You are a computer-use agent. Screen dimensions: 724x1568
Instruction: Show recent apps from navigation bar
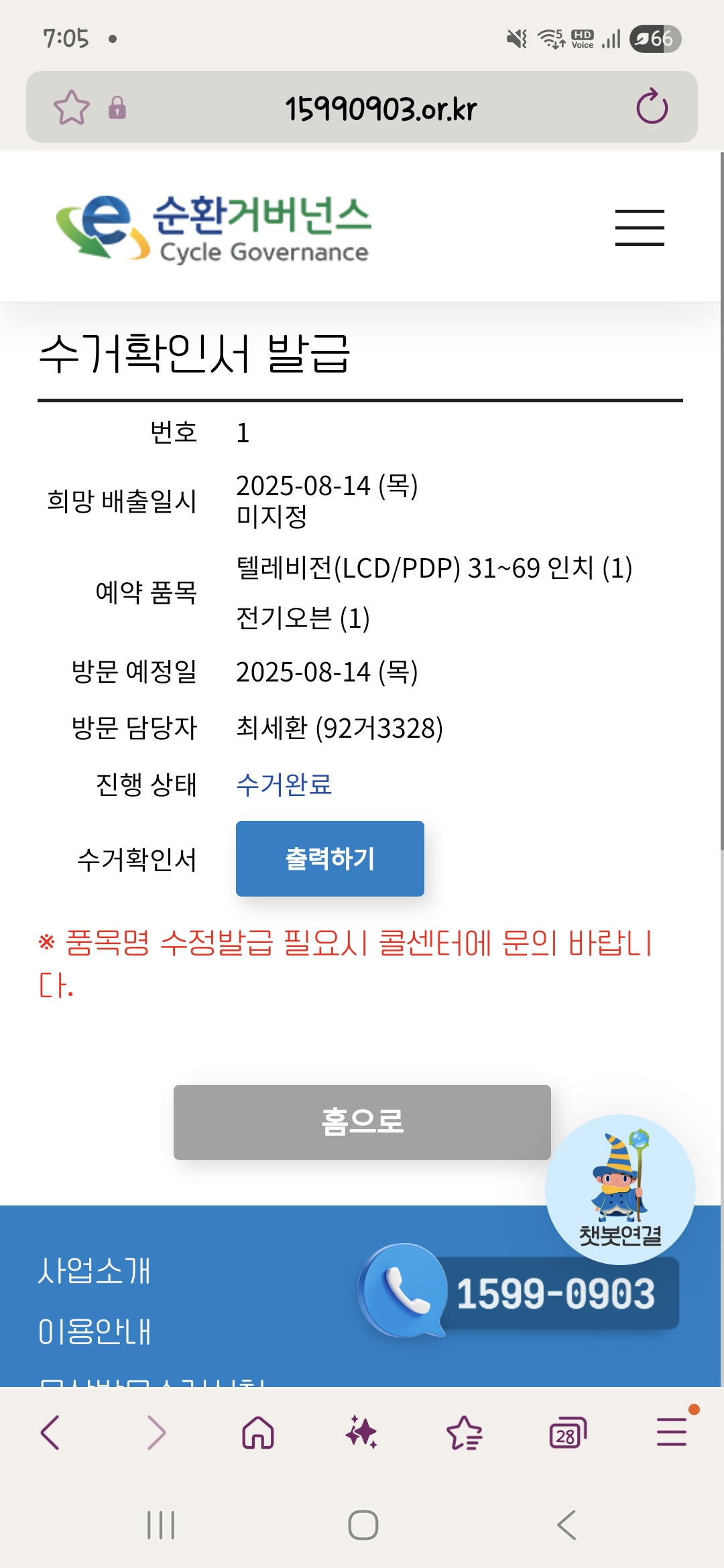tap(161, 1525)
